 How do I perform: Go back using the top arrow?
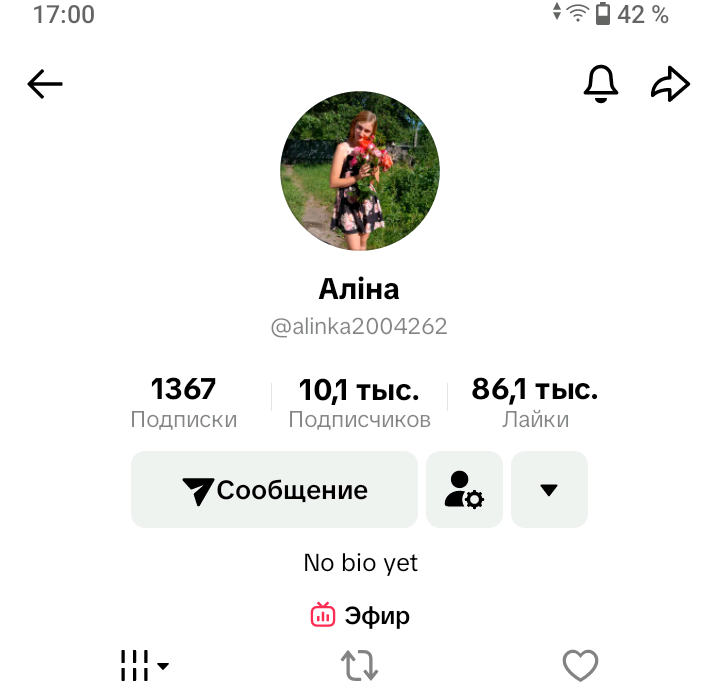(45, 85)
